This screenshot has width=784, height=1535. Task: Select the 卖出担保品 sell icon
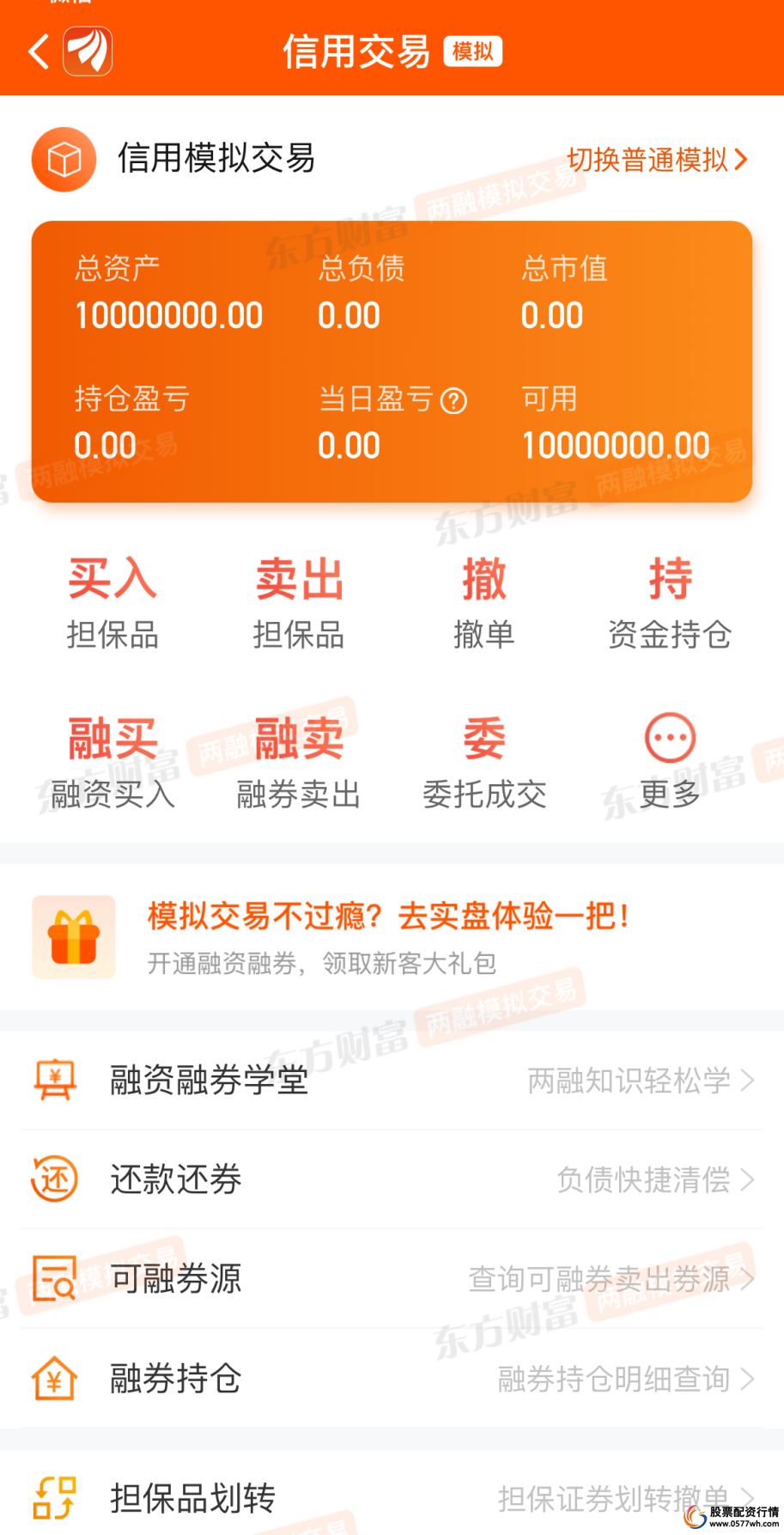click(x=298, y=600)
